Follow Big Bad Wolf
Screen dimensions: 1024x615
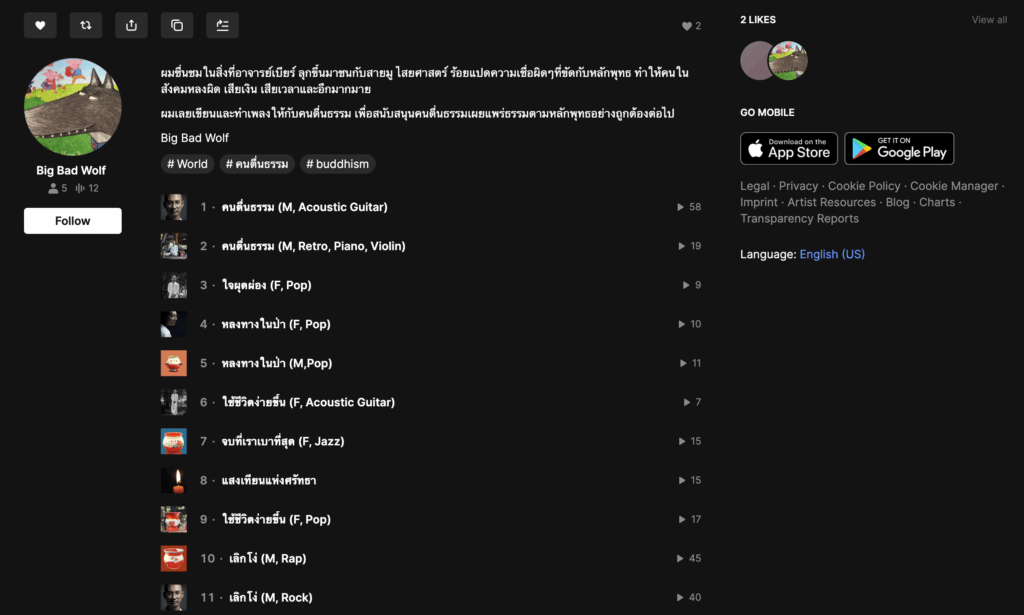(x=72, y=221)
